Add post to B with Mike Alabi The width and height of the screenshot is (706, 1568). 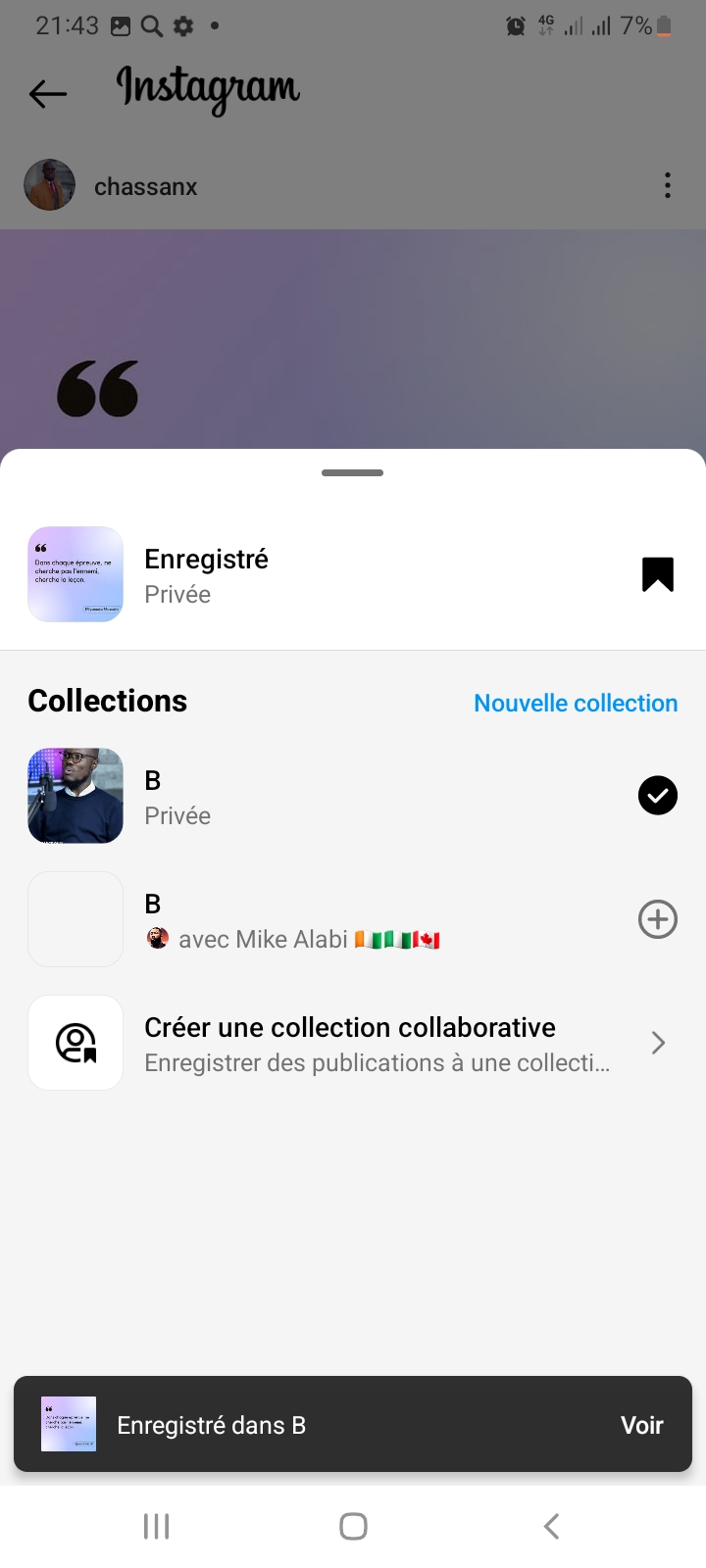(658, 919)
